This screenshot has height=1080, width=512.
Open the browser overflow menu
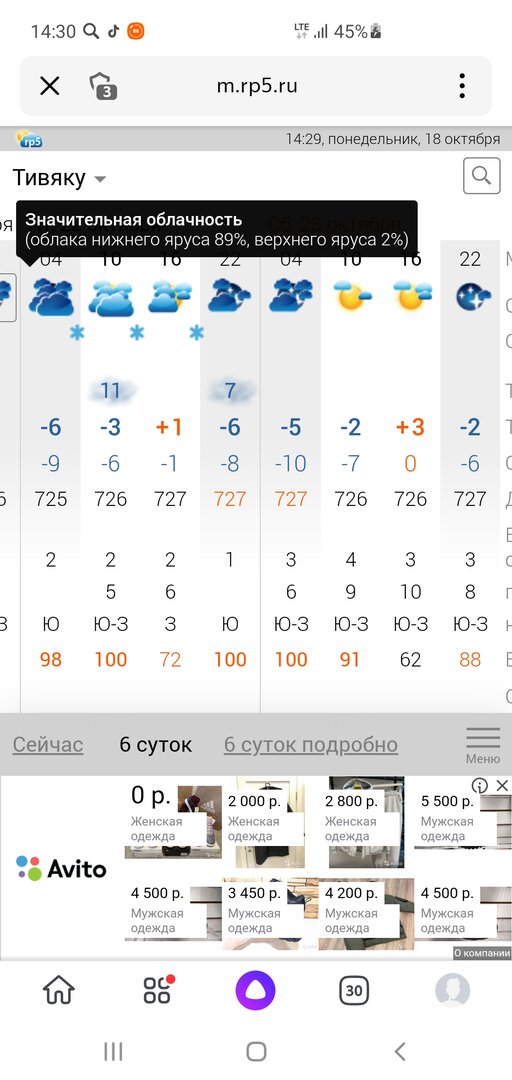coord(462,86)
